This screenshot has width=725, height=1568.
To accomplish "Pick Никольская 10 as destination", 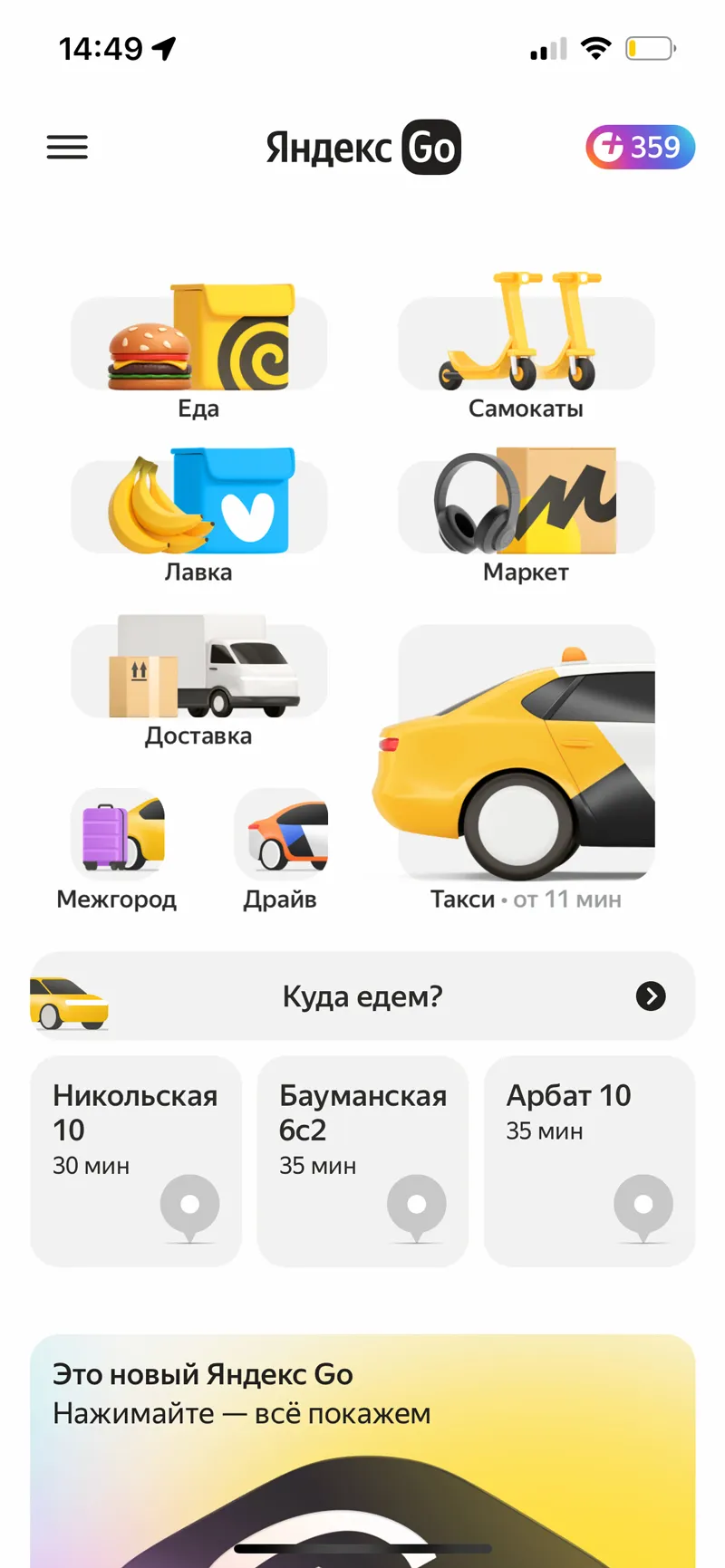I will (136, 1160).
